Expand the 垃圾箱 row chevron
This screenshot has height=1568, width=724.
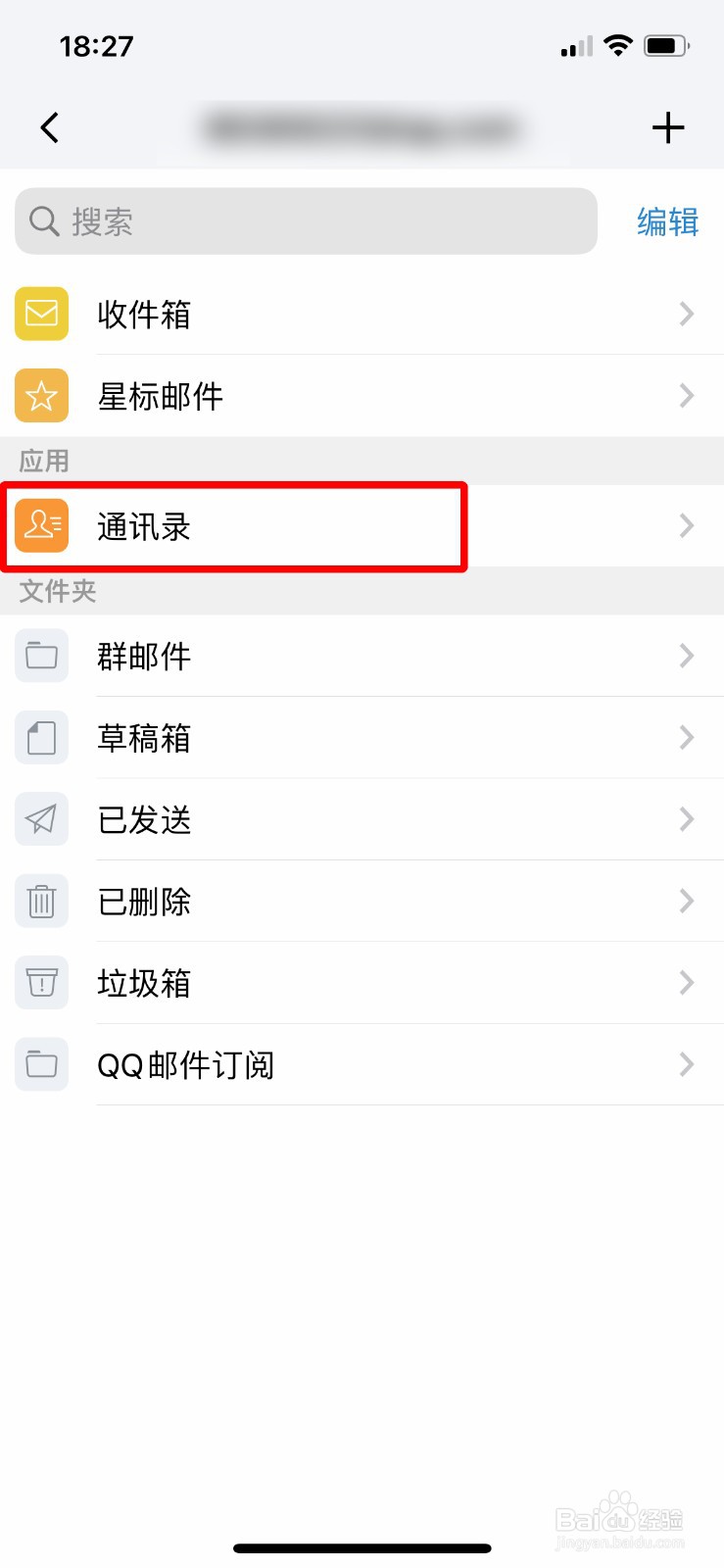pos(685,982)
